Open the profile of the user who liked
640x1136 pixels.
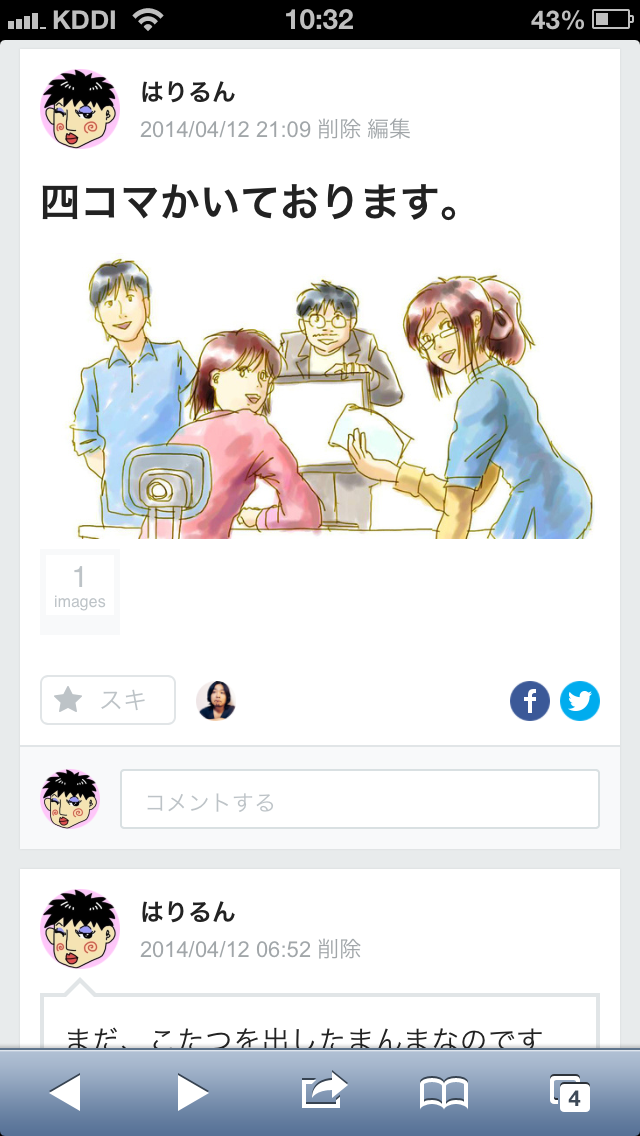216,701
